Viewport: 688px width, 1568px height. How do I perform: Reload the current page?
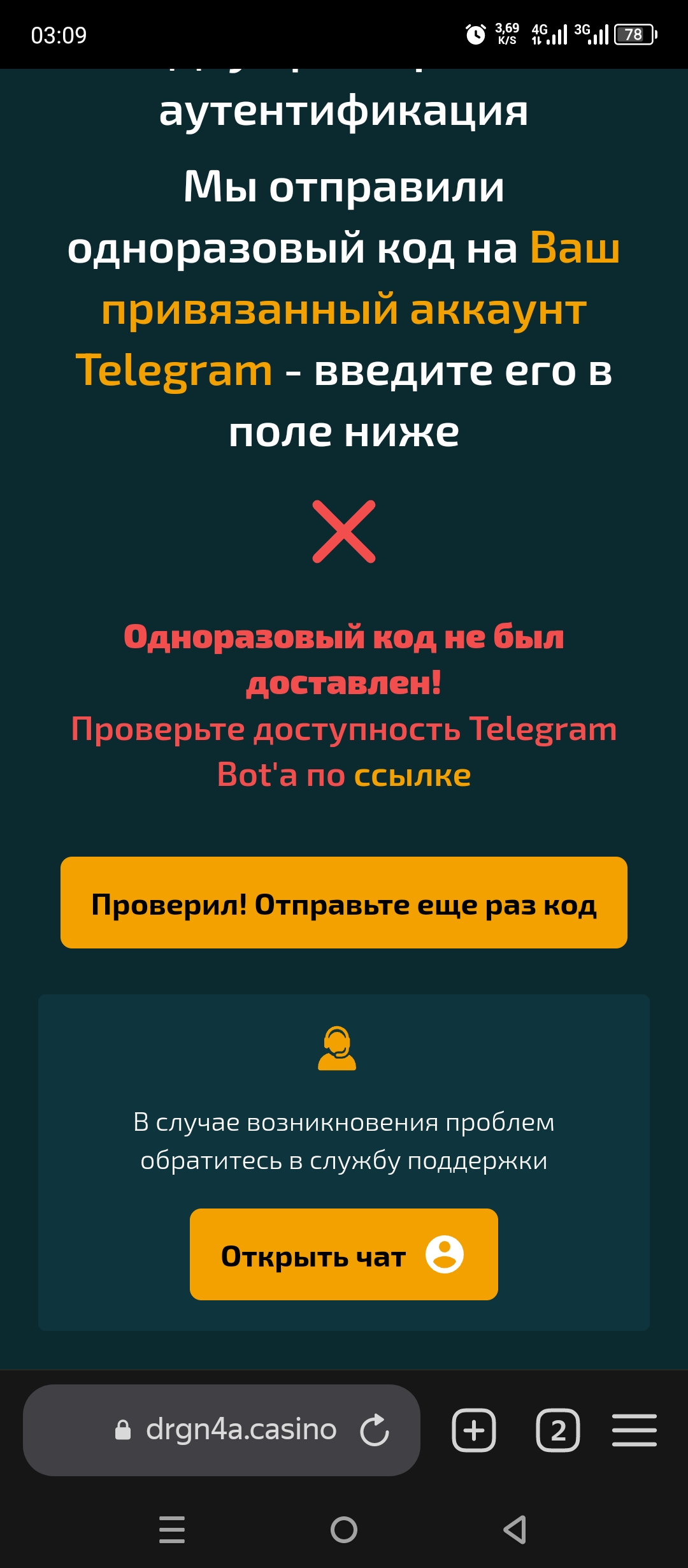pyautogui.click(x=375, y=1430)
